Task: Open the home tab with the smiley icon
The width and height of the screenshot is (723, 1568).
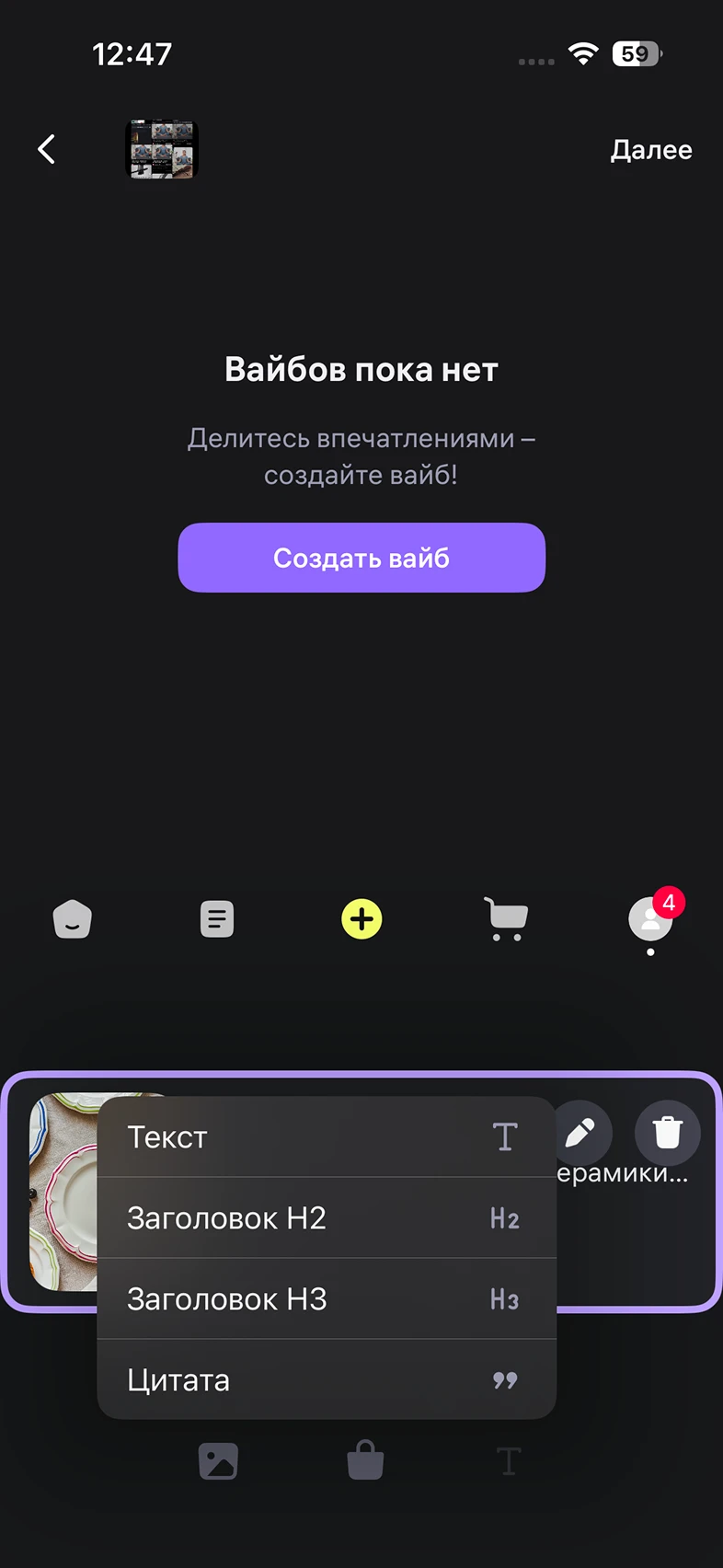Action: point(73,919)
